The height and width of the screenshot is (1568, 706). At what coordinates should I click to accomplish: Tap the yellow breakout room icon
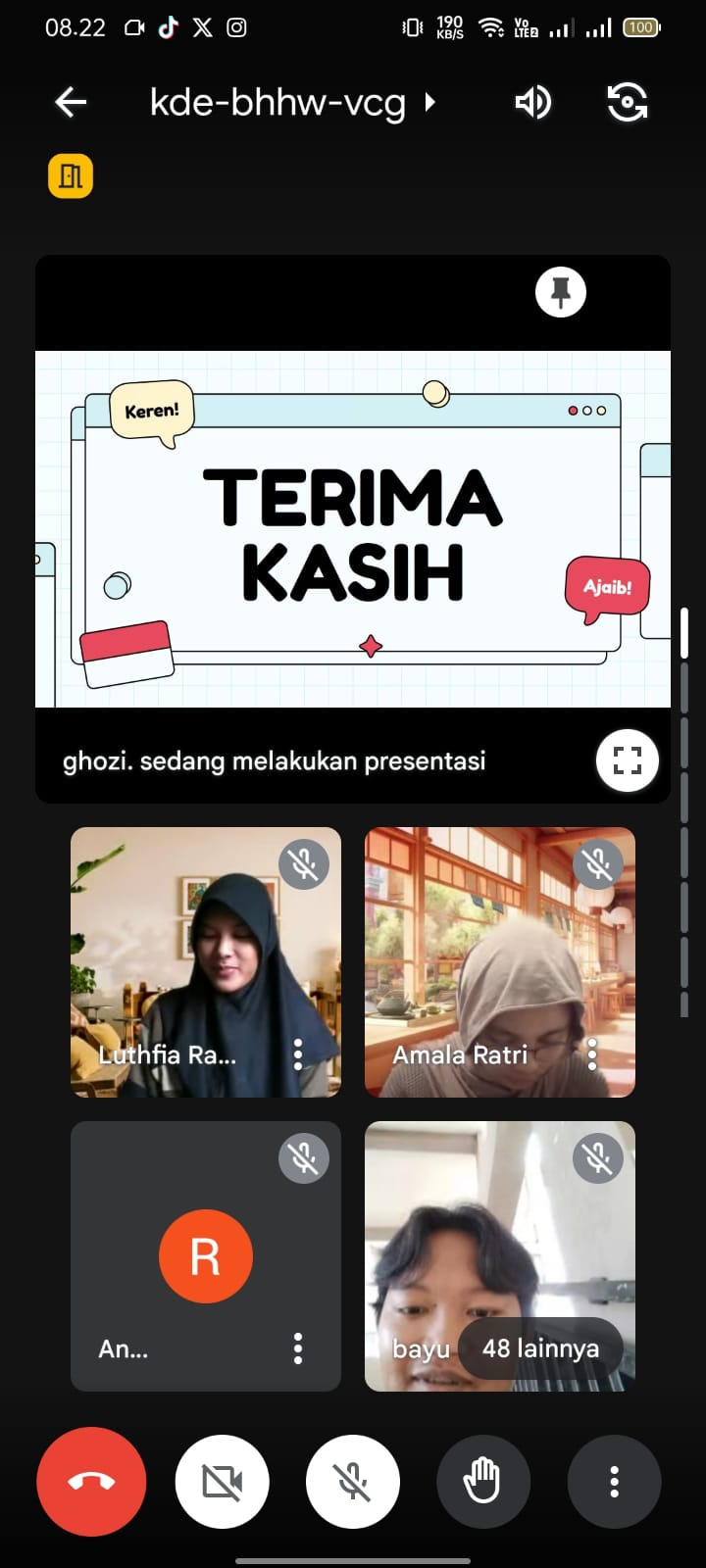click(71, 176)
